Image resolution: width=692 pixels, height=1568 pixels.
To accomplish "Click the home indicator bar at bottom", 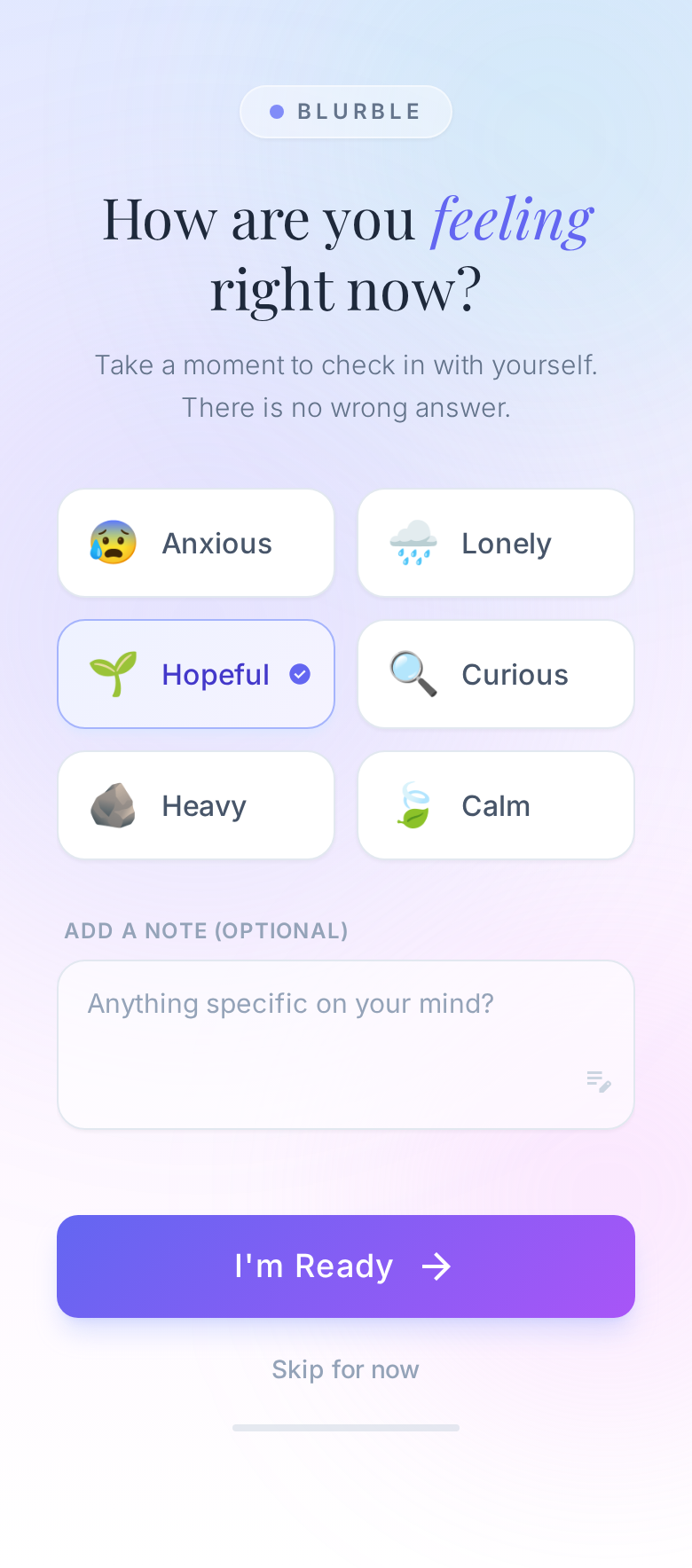I will 345,1428.
